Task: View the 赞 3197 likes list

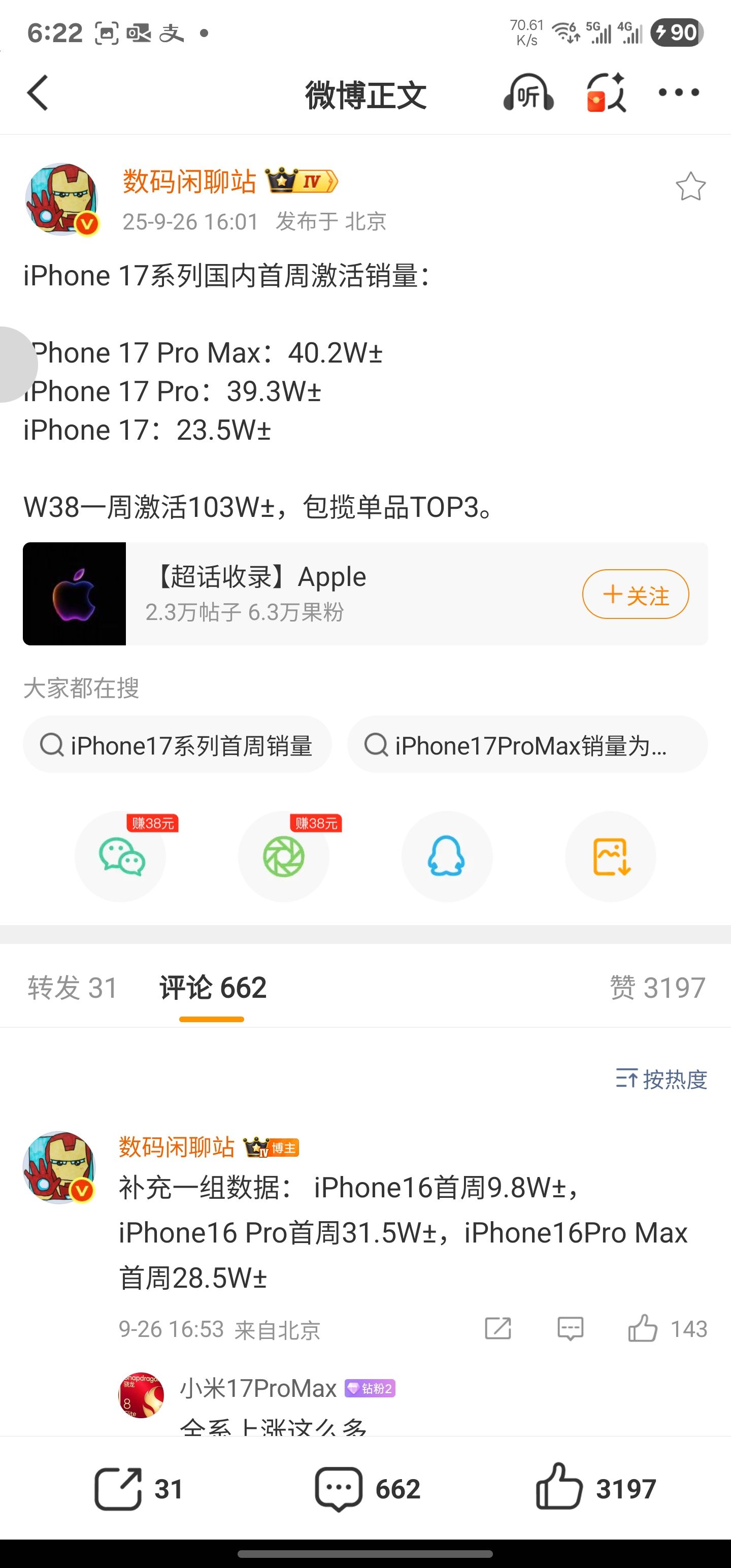Action: [x=657, y=987]
